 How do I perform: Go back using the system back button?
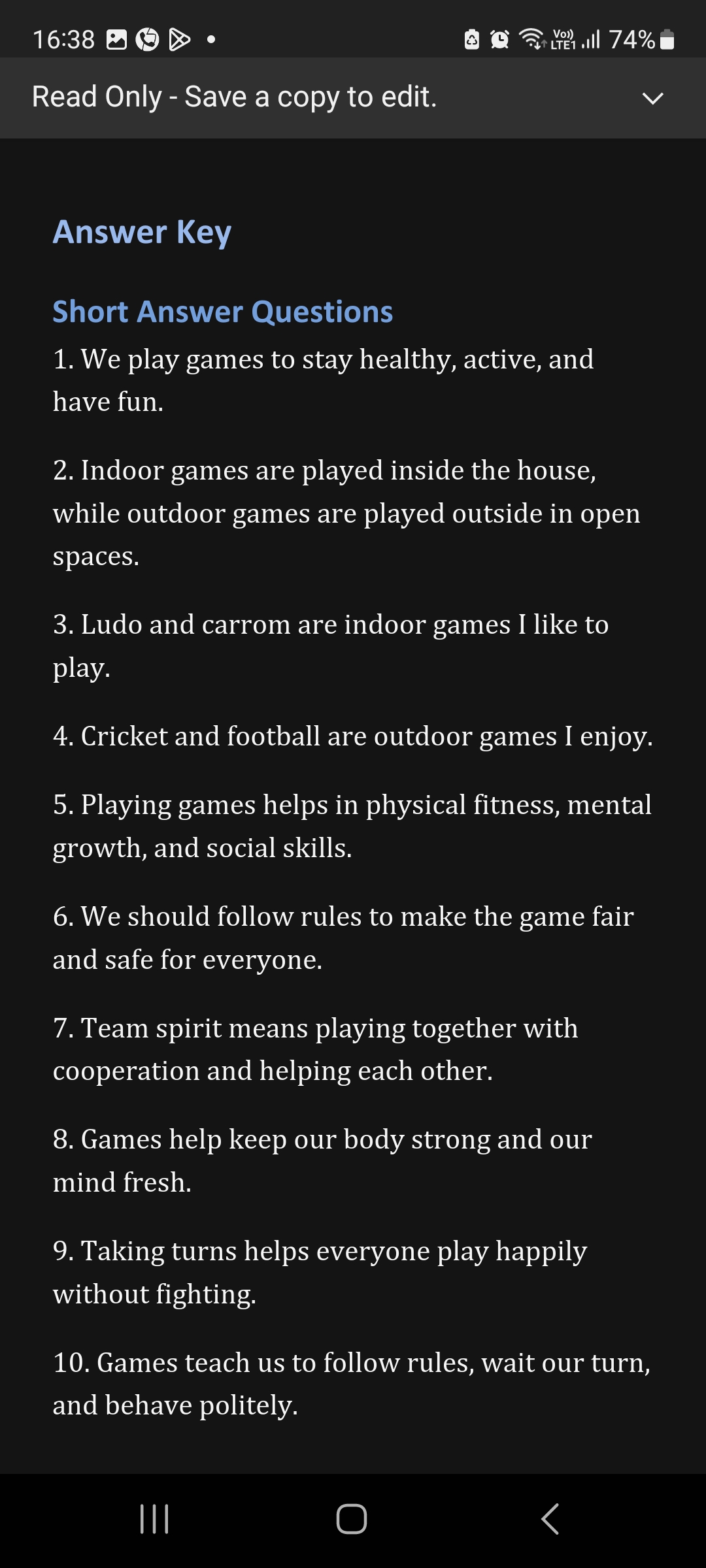[550, 1519]
